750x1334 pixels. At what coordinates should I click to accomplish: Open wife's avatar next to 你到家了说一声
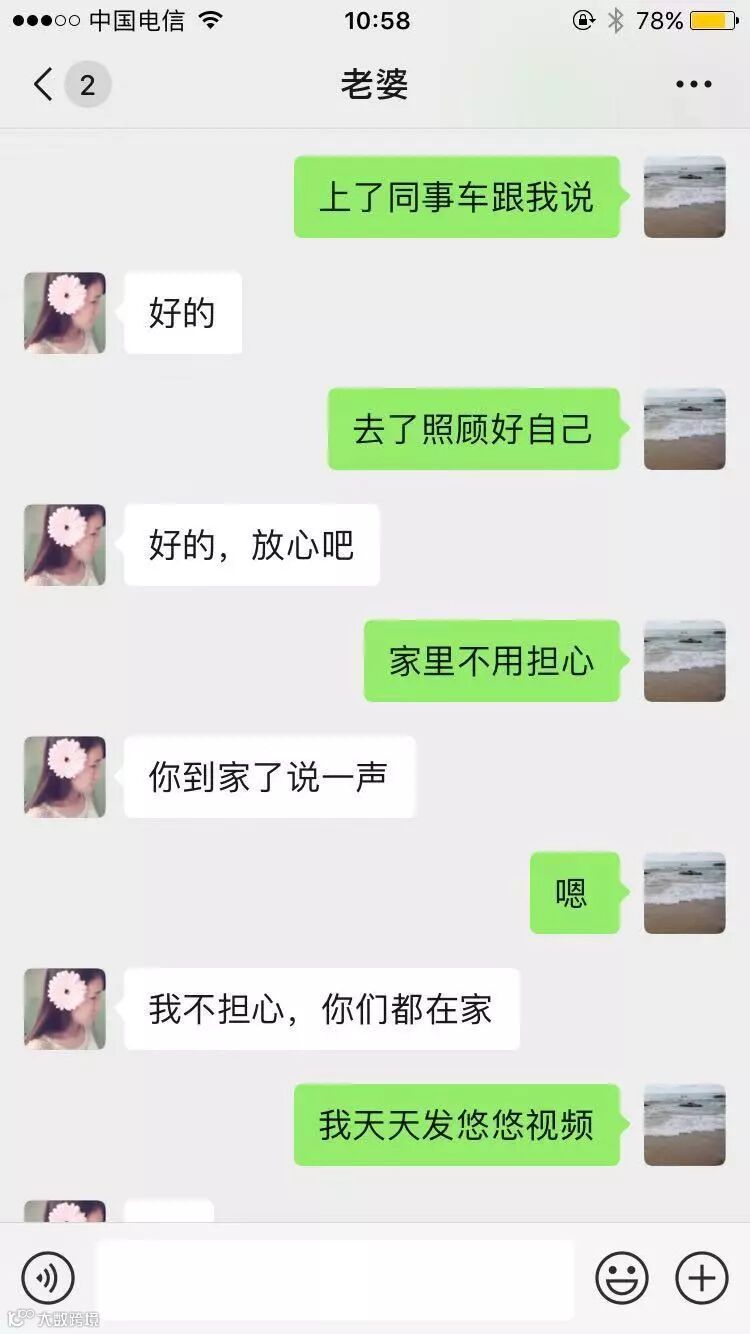[x=65, y=777]
